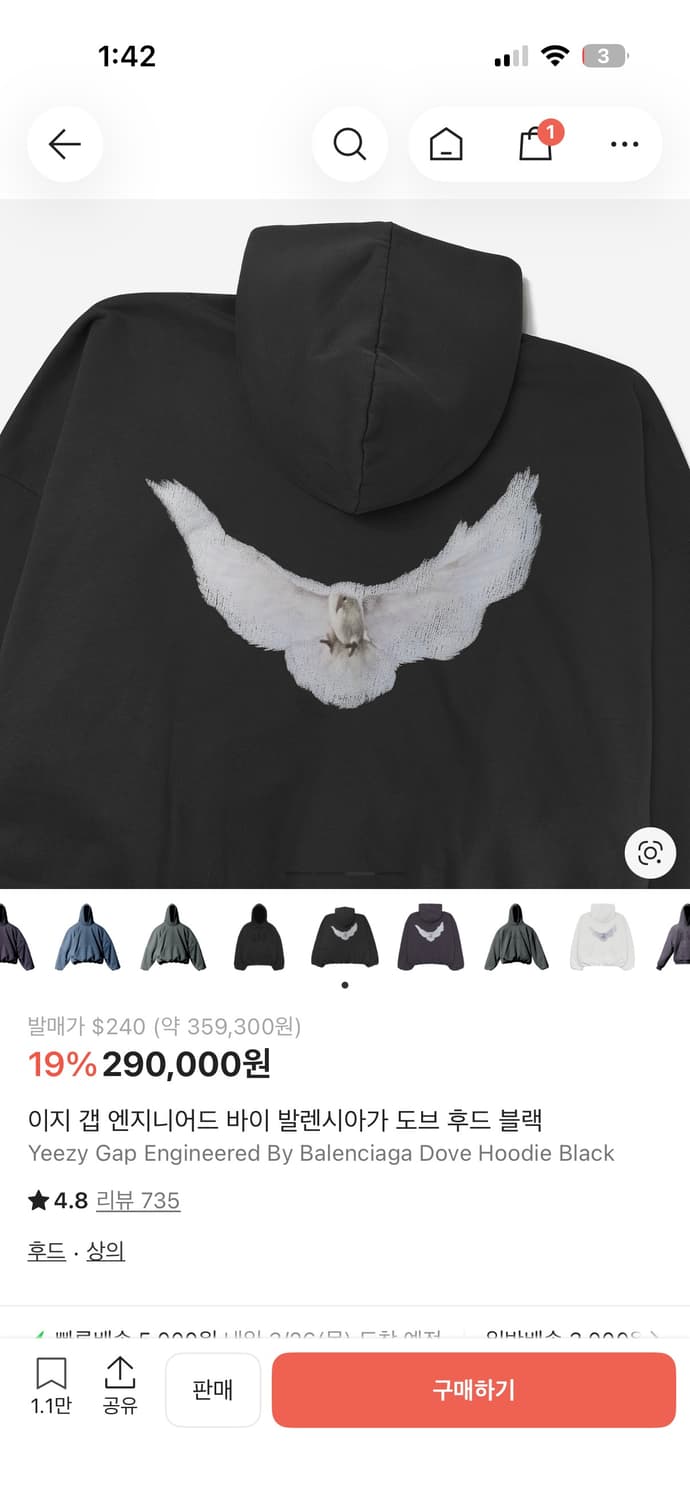Go back using the arrow button
Viewport: 690px width, 1500px height.
[x=65, y=145]
